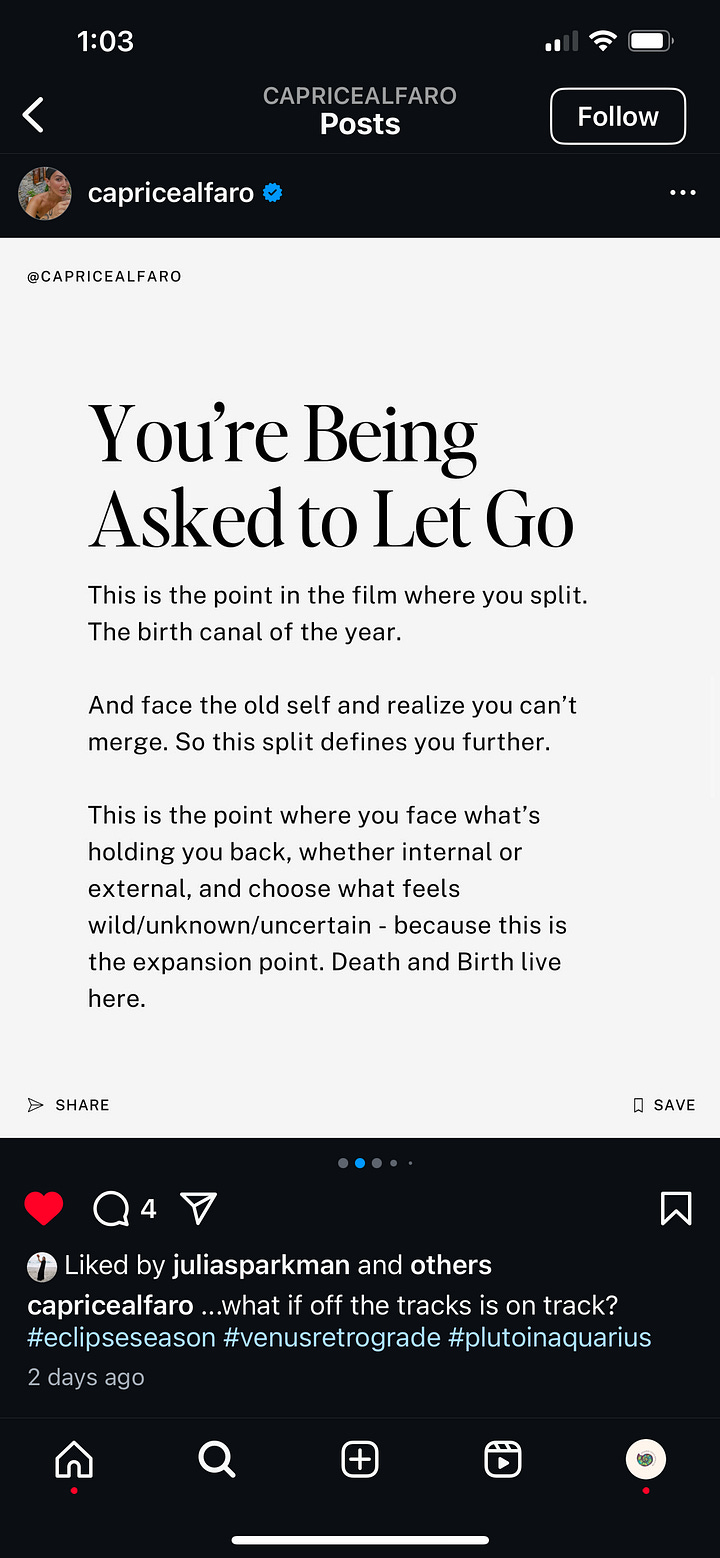Screen dimensions: 720x1558
Task: Open the comments on this post
Action: 112,1209
